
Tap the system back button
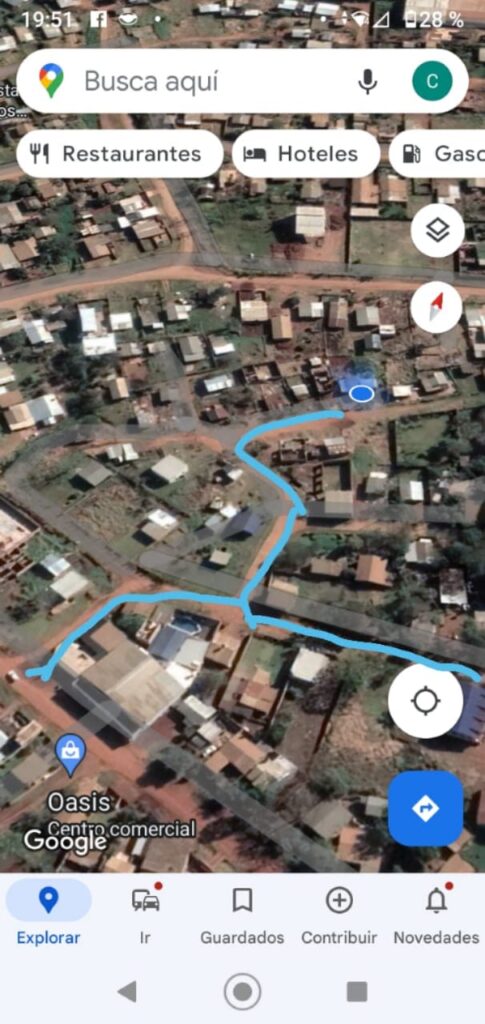click(x=127, y=991)
